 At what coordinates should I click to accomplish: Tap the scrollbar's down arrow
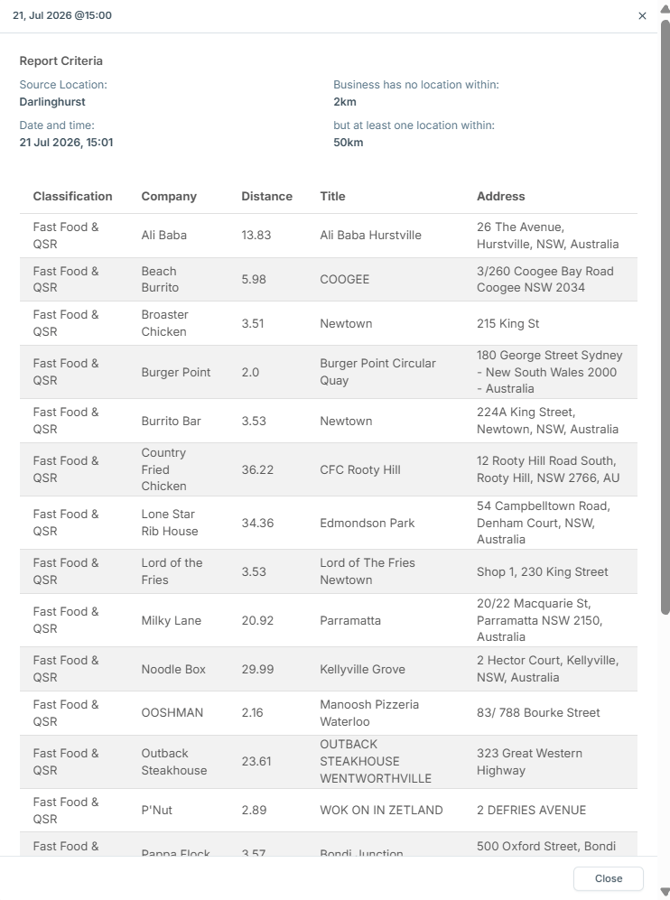(665, 891)
